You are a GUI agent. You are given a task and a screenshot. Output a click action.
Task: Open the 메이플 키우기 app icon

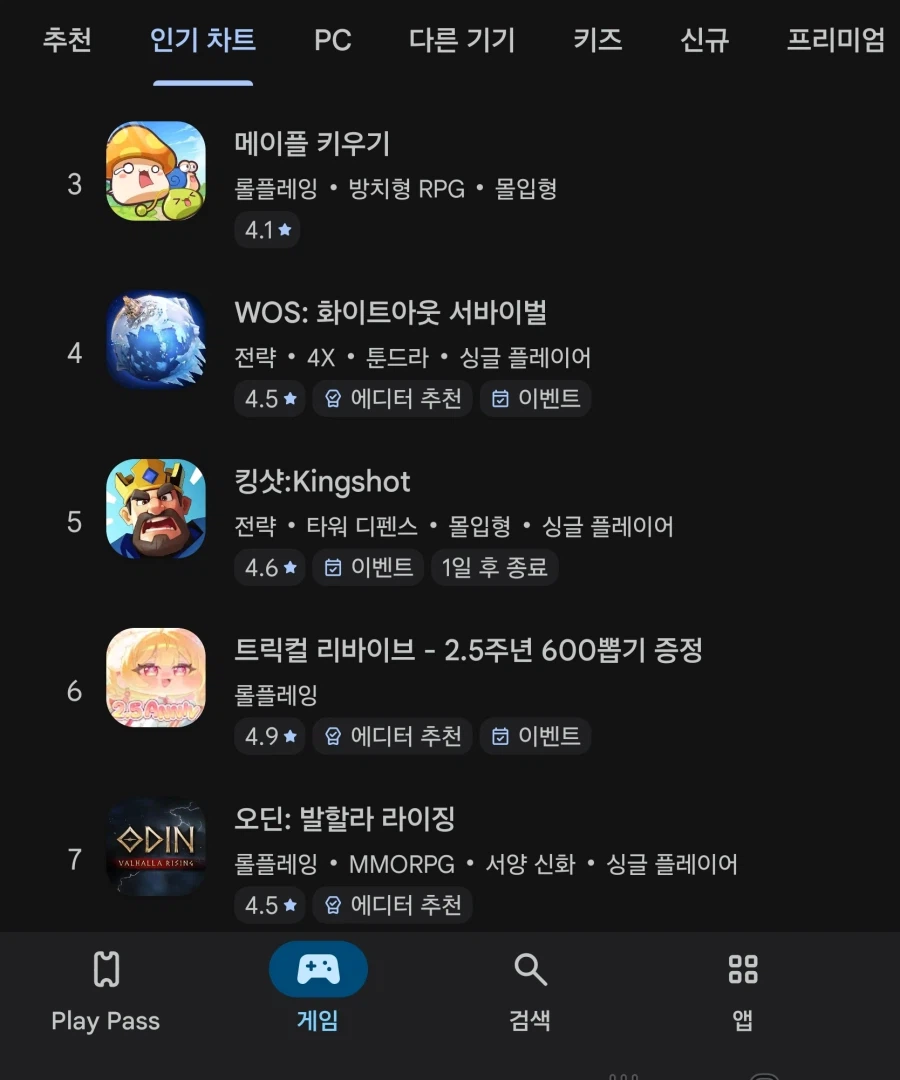155,172
